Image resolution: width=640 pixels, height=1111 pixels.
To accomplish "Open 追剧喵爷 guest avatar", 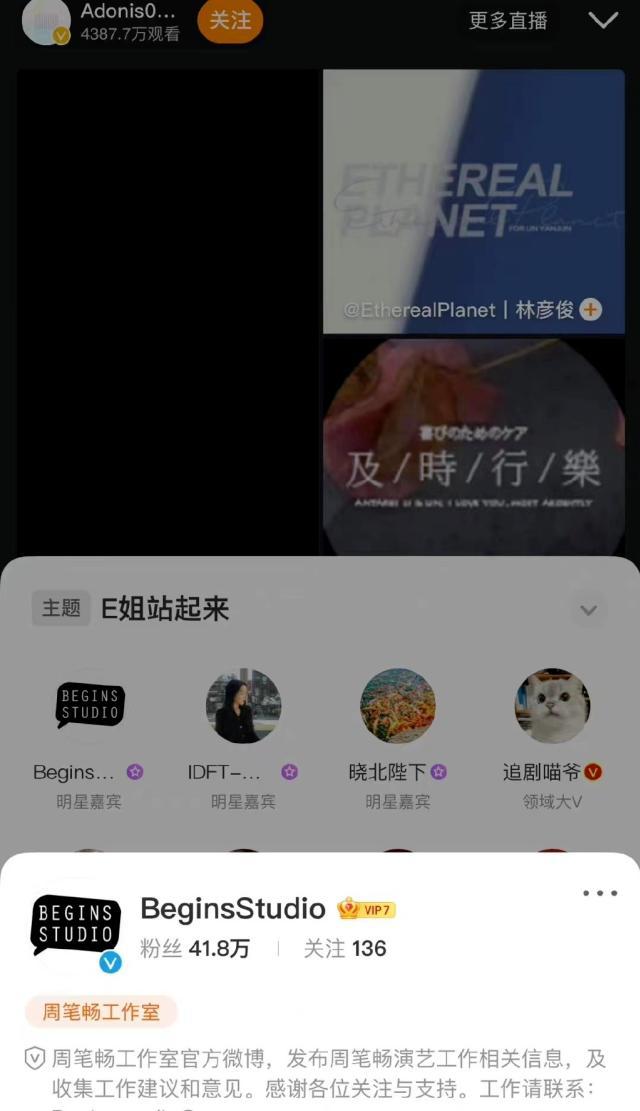I will [552, 706].
